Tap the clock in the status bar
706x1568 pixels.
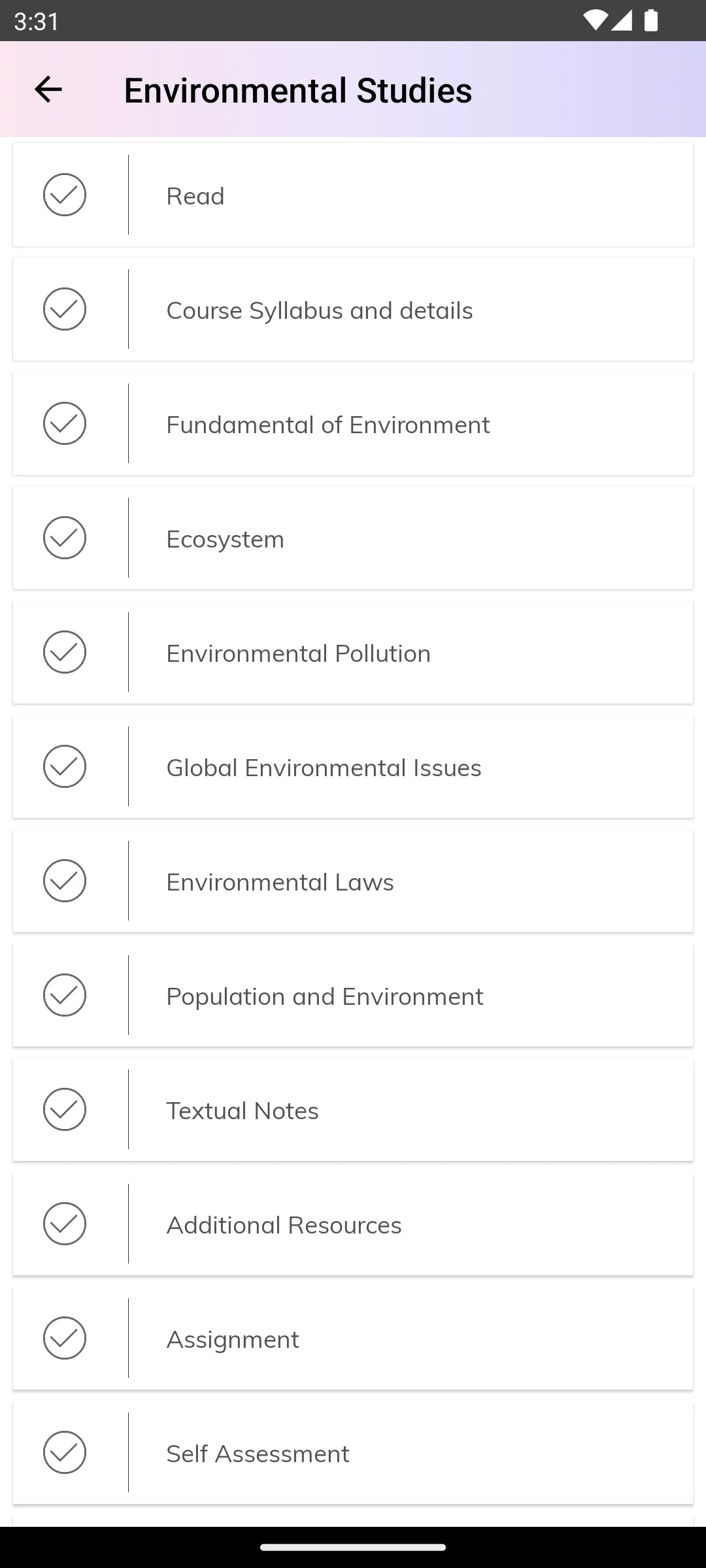pyautogui.click(x=36, y=22)
